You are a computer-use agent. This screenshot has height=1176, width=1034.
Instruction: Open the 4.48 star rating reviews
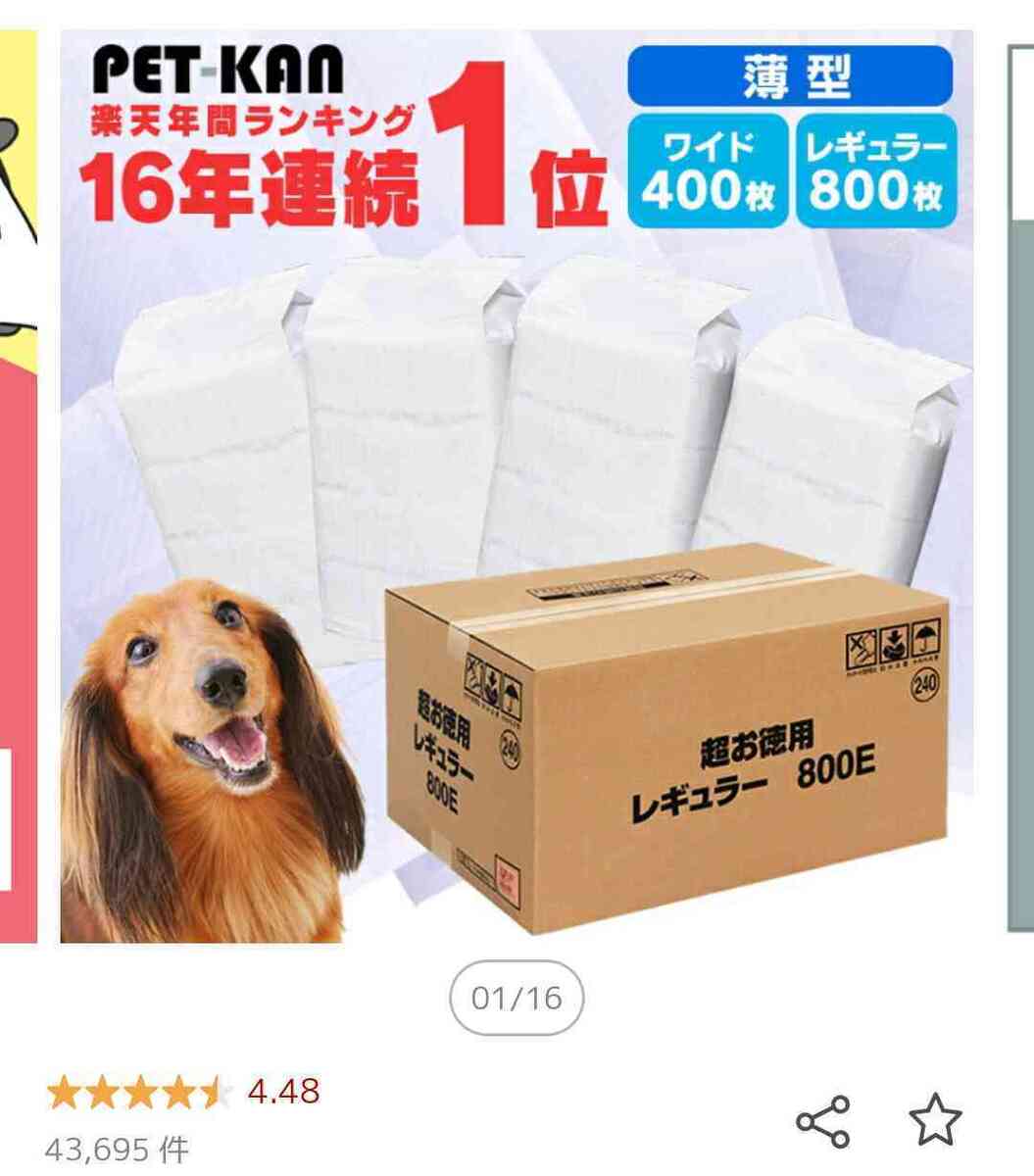click(184, 1092)
